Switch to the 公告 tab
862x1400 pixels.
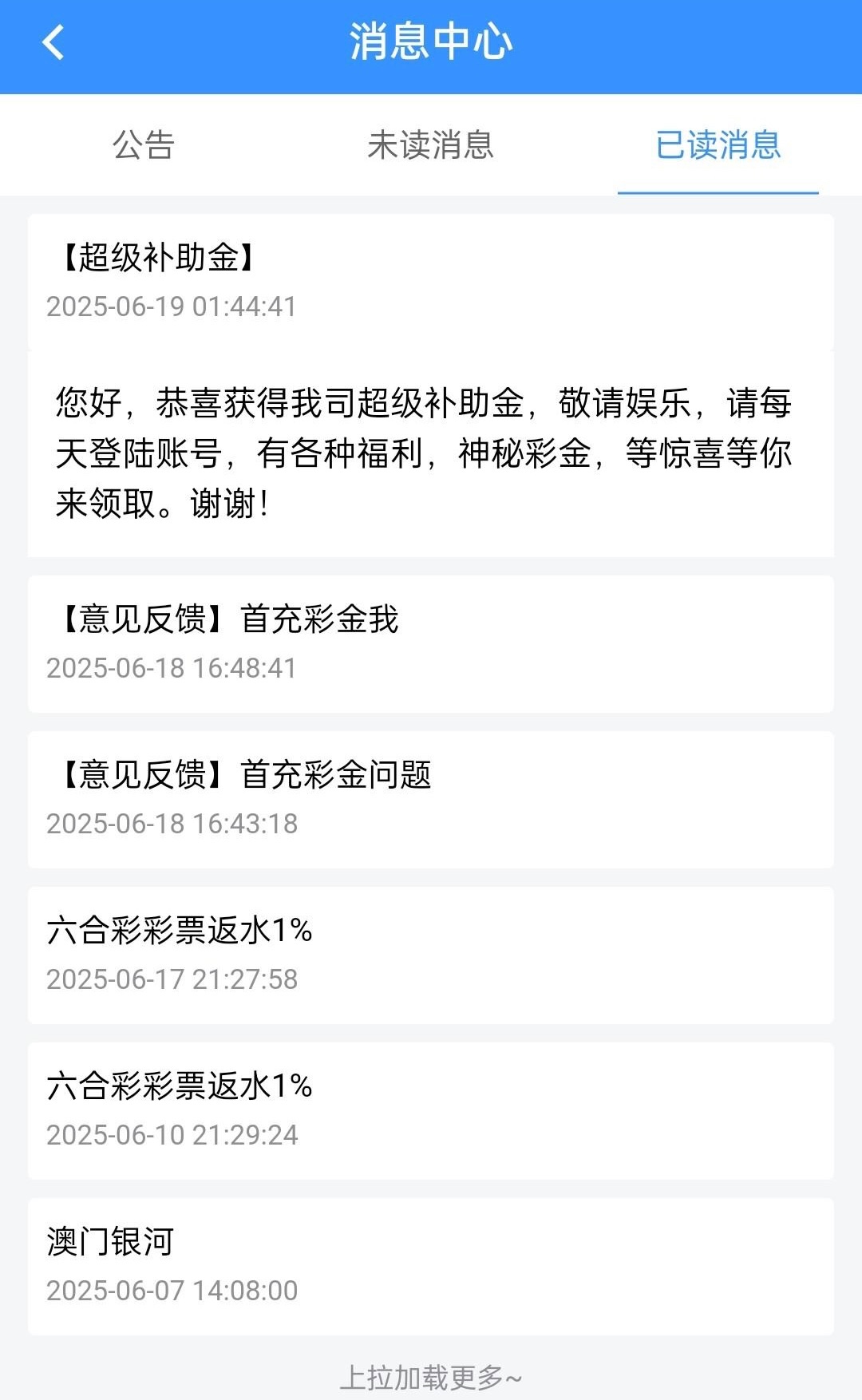click(143, 145)
